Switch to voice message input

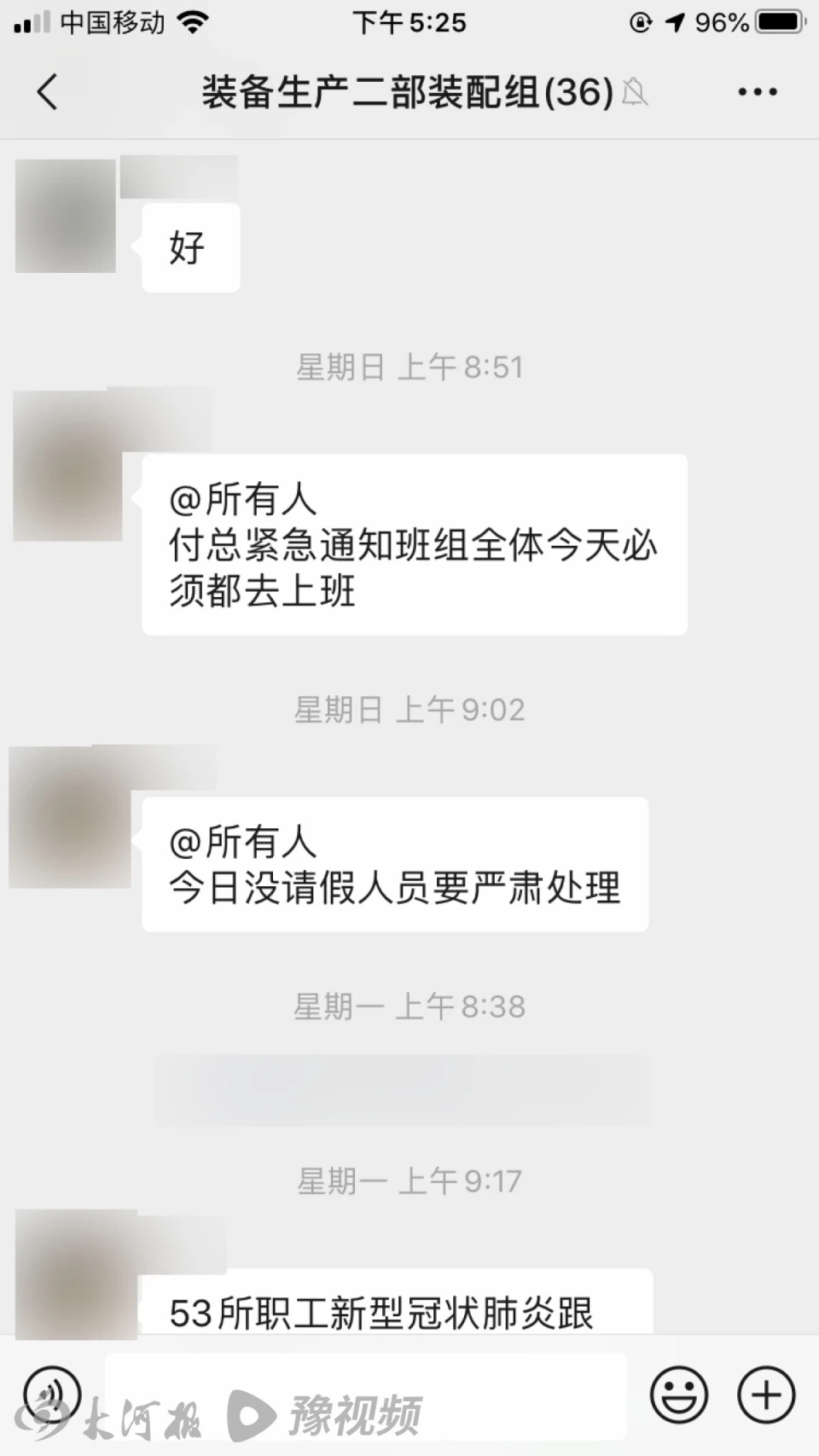pos(53,1395)
